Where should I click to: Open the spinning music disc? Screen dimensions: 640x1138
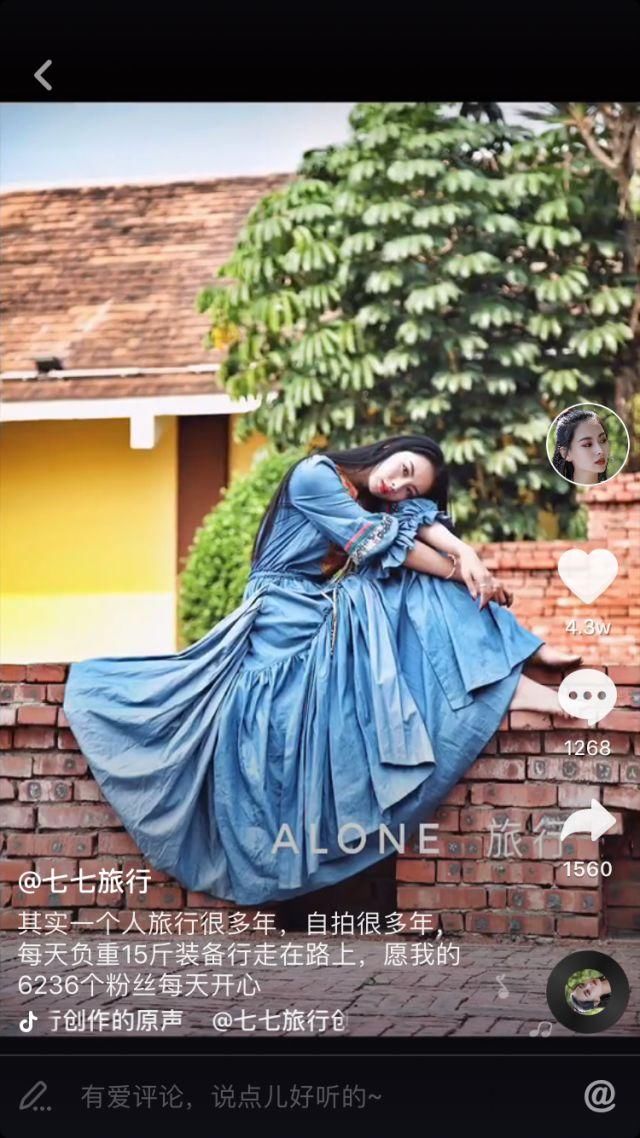tap(587, 992)
